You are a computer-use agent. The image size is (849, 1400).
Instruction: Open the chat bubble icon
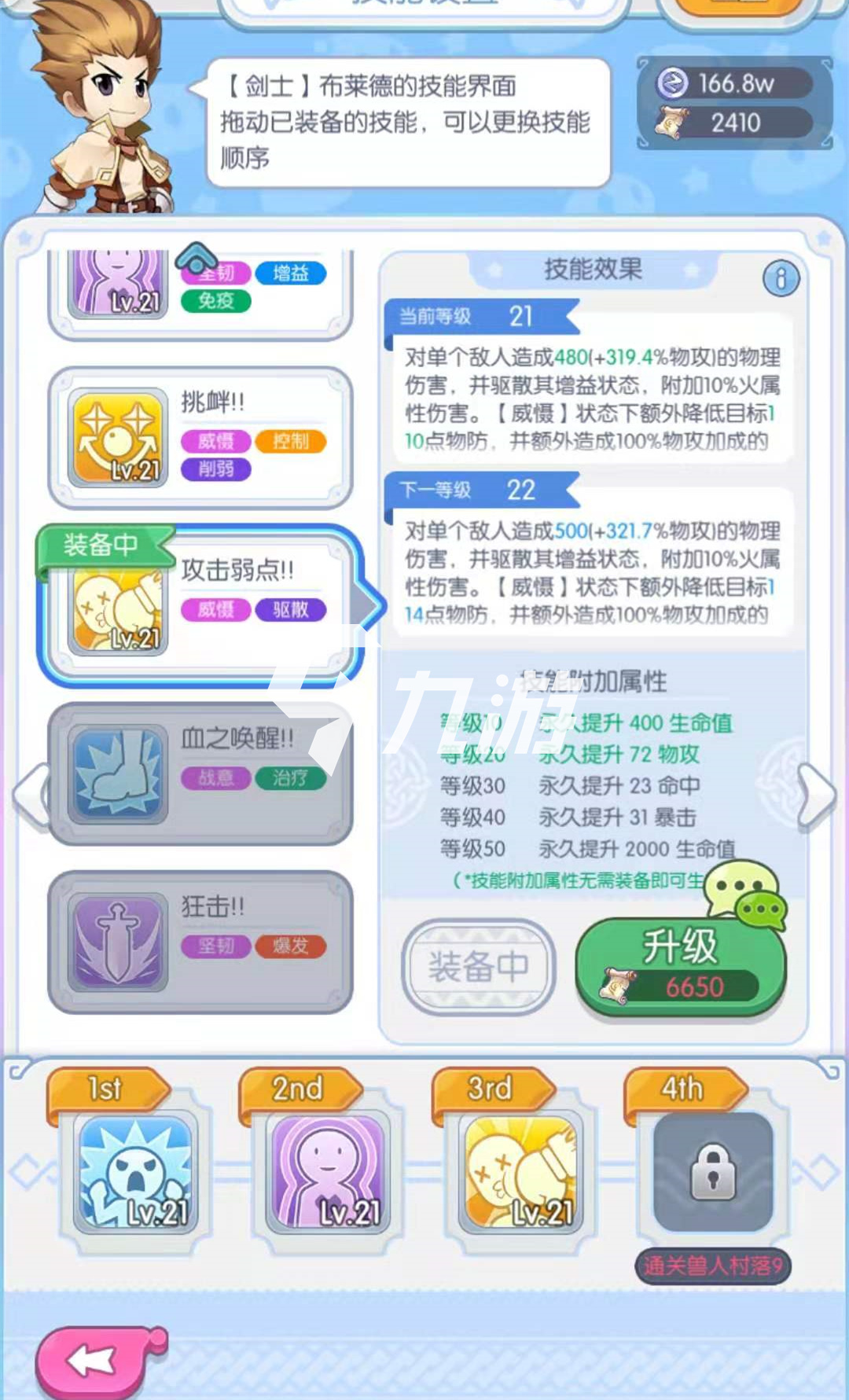(745, 895)
